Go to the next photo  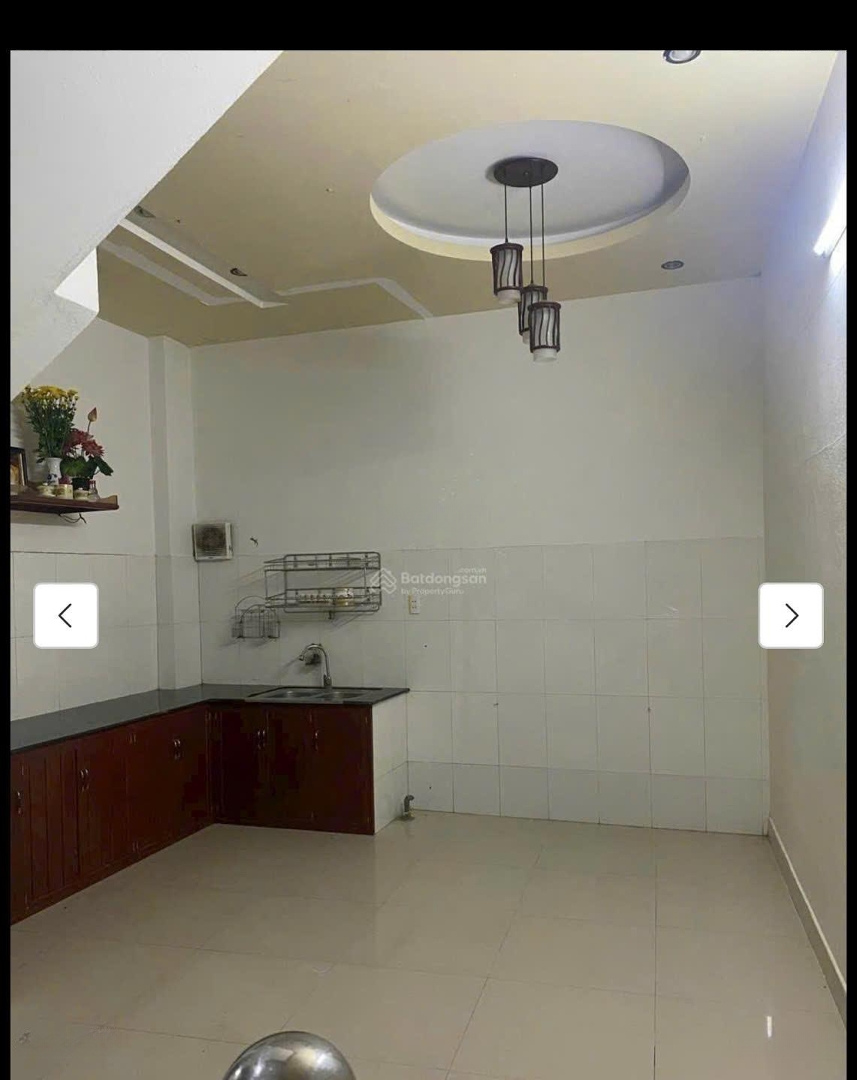point(790,616)
